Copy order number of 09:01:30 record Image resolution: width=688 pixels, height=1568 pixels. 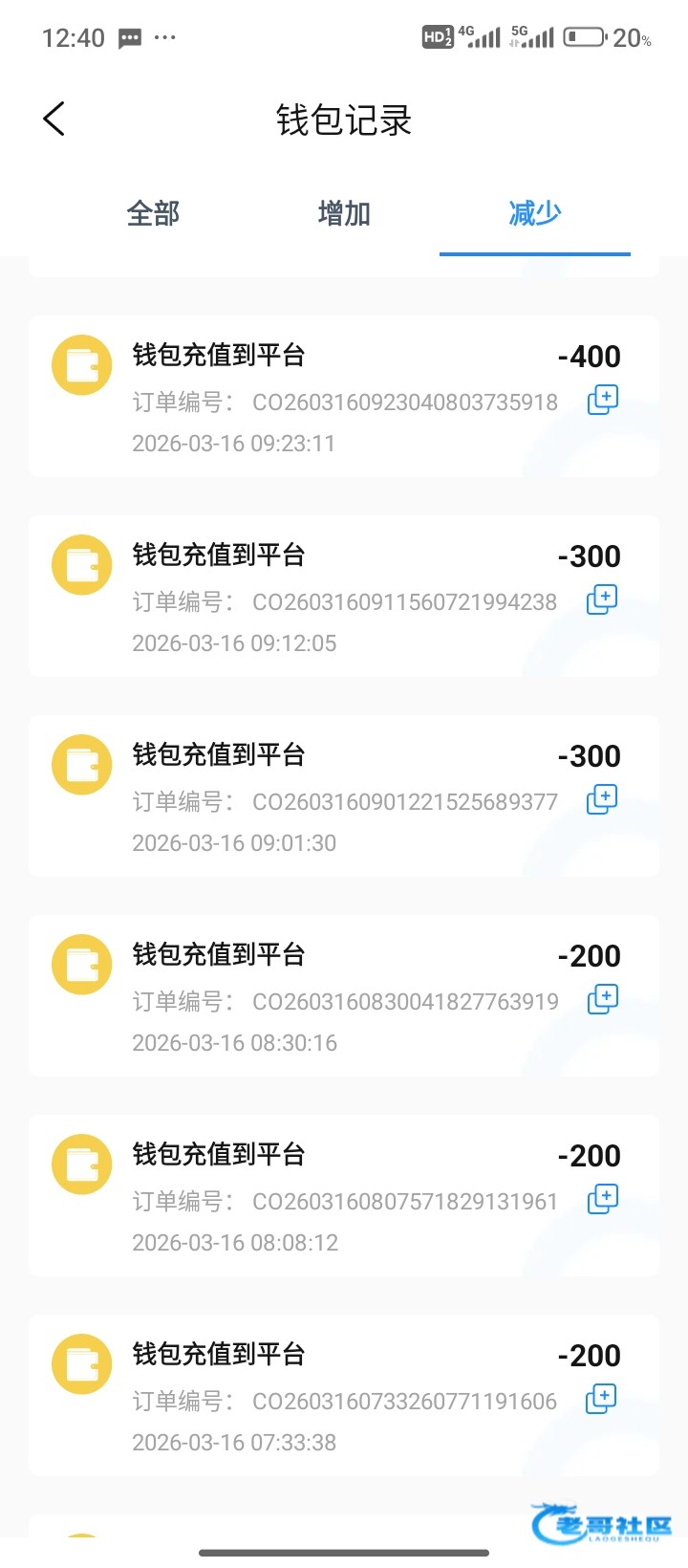[x=602, y=799]
